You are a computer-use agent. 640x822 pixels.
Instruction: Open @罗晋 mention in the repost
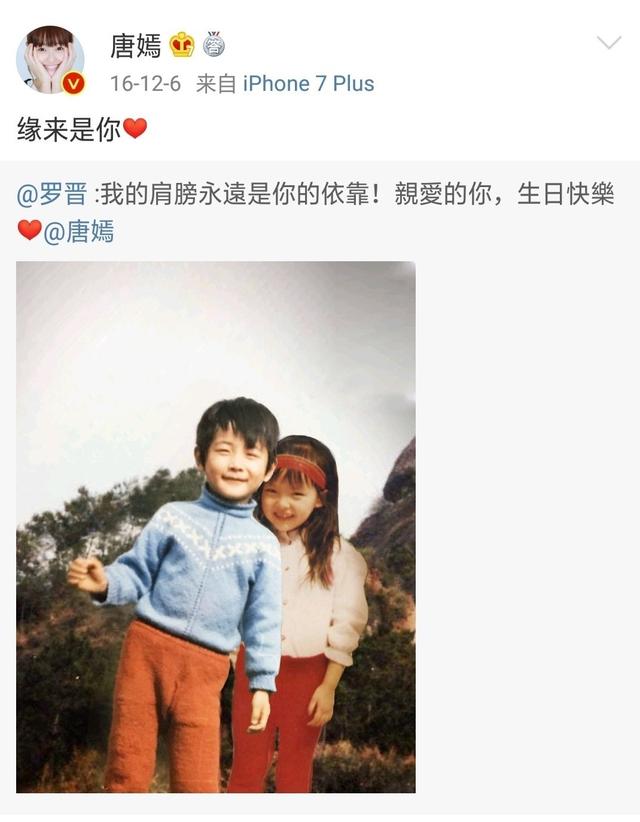[x=52, y=195]
